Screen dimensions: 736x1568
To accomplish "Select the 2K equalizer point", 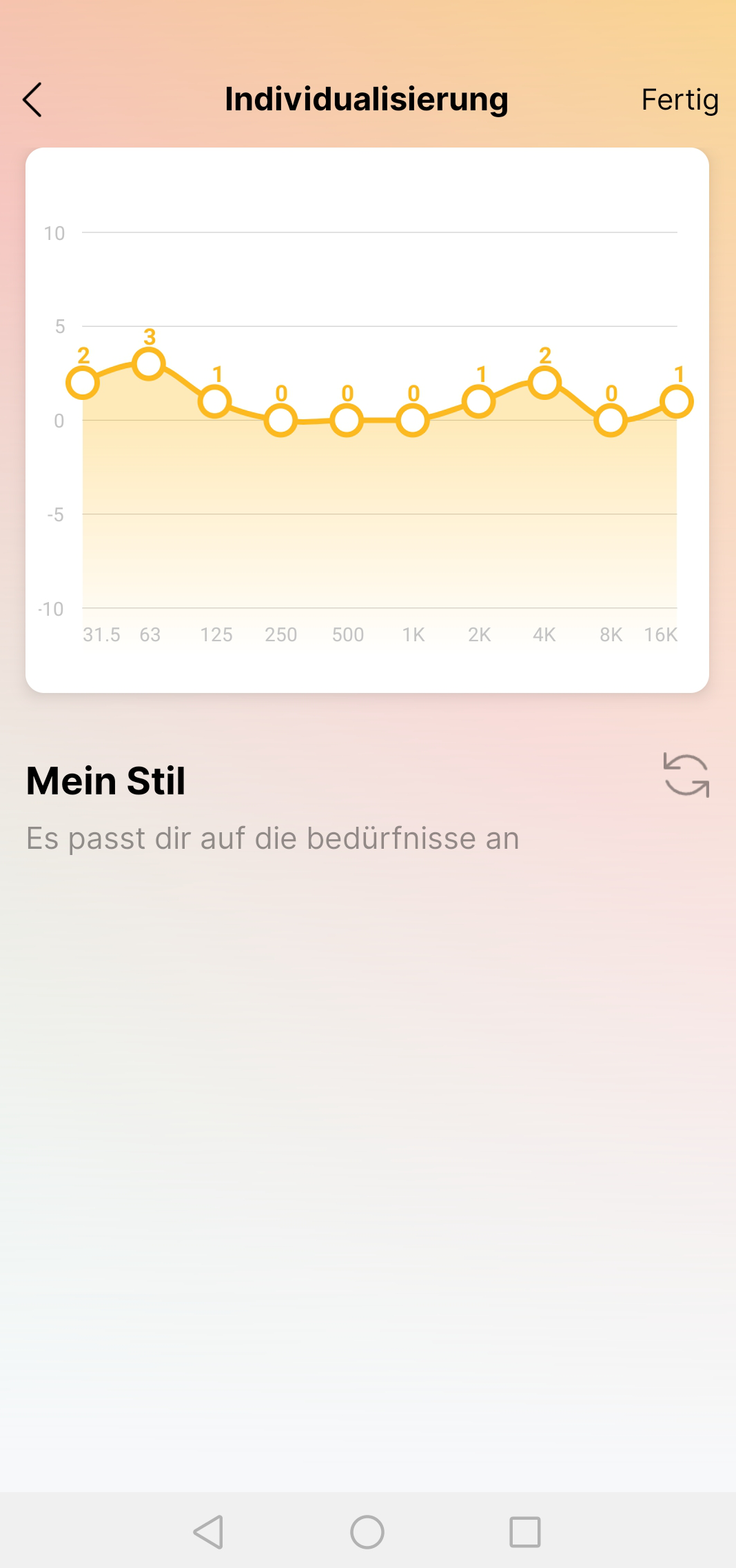I will pos(479,401).
